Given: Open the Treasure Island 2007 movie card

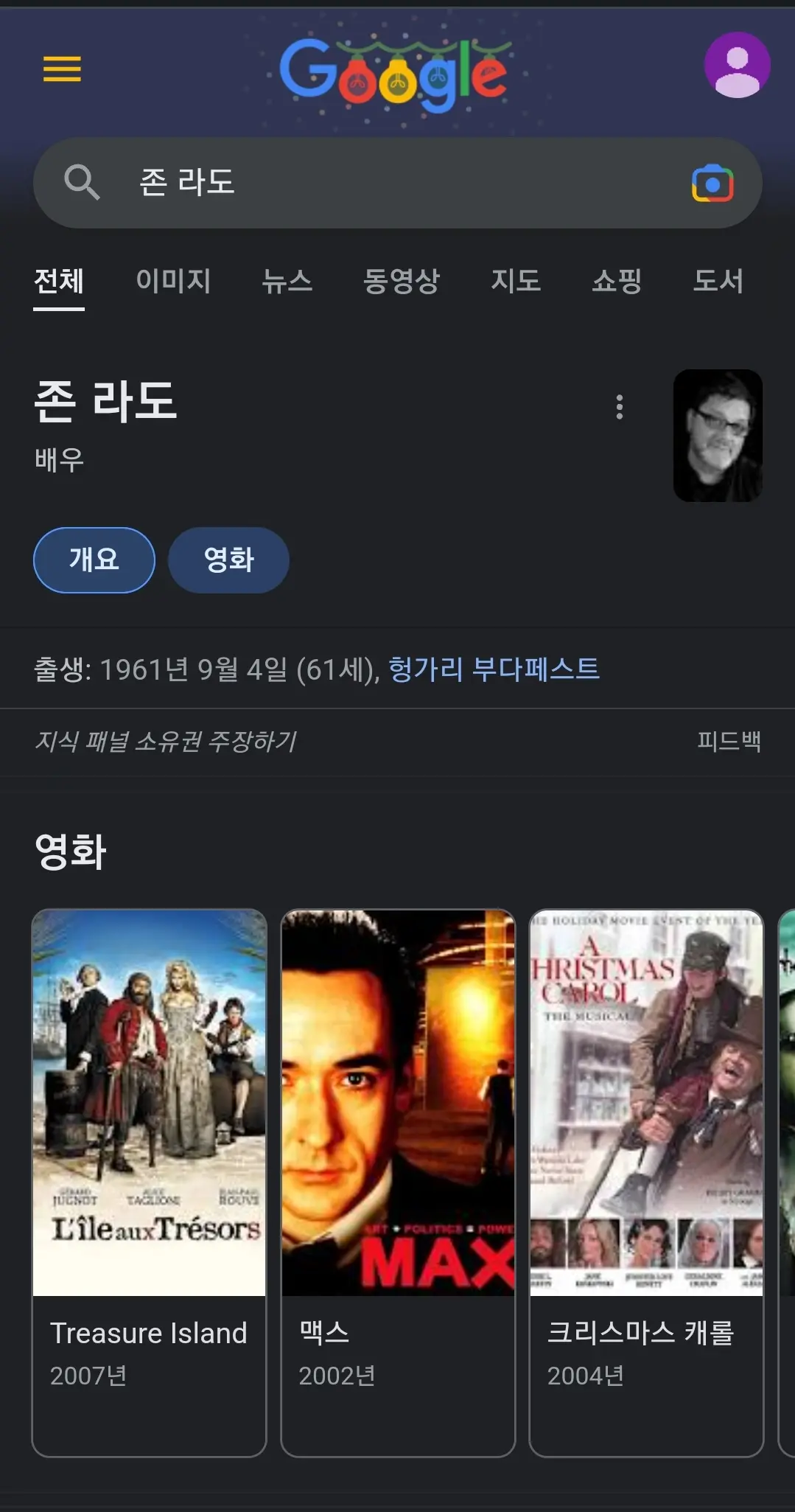Looking at the screenshot, I should 149,1181.
